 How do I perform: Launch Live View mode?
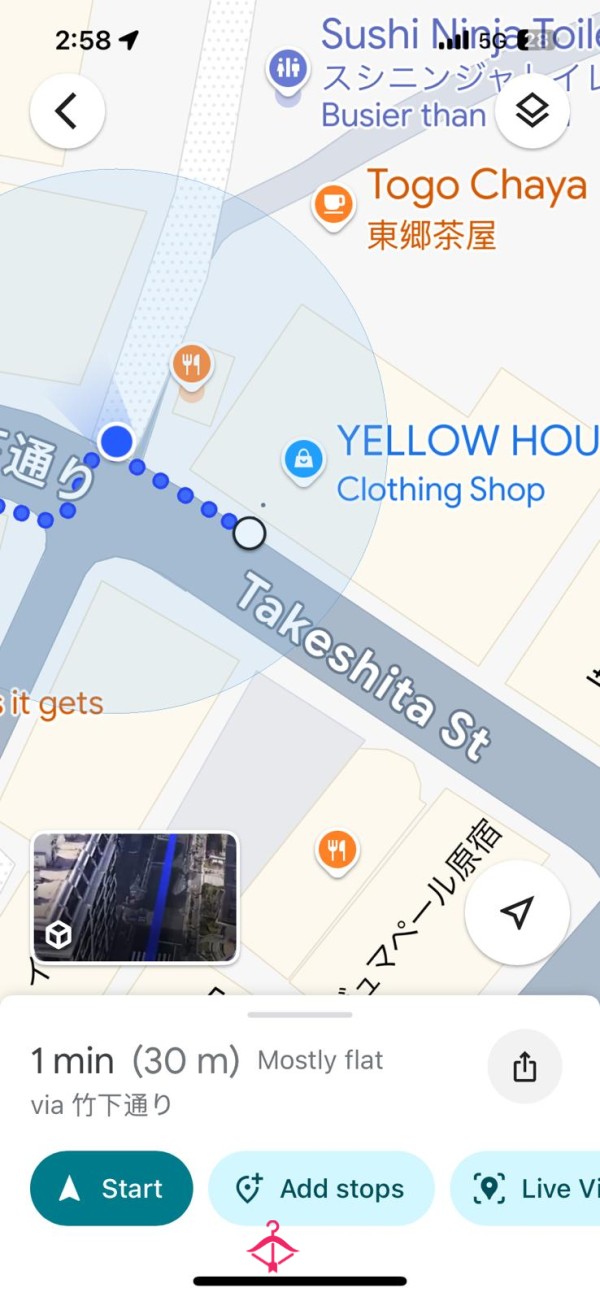pos(525,1188)
